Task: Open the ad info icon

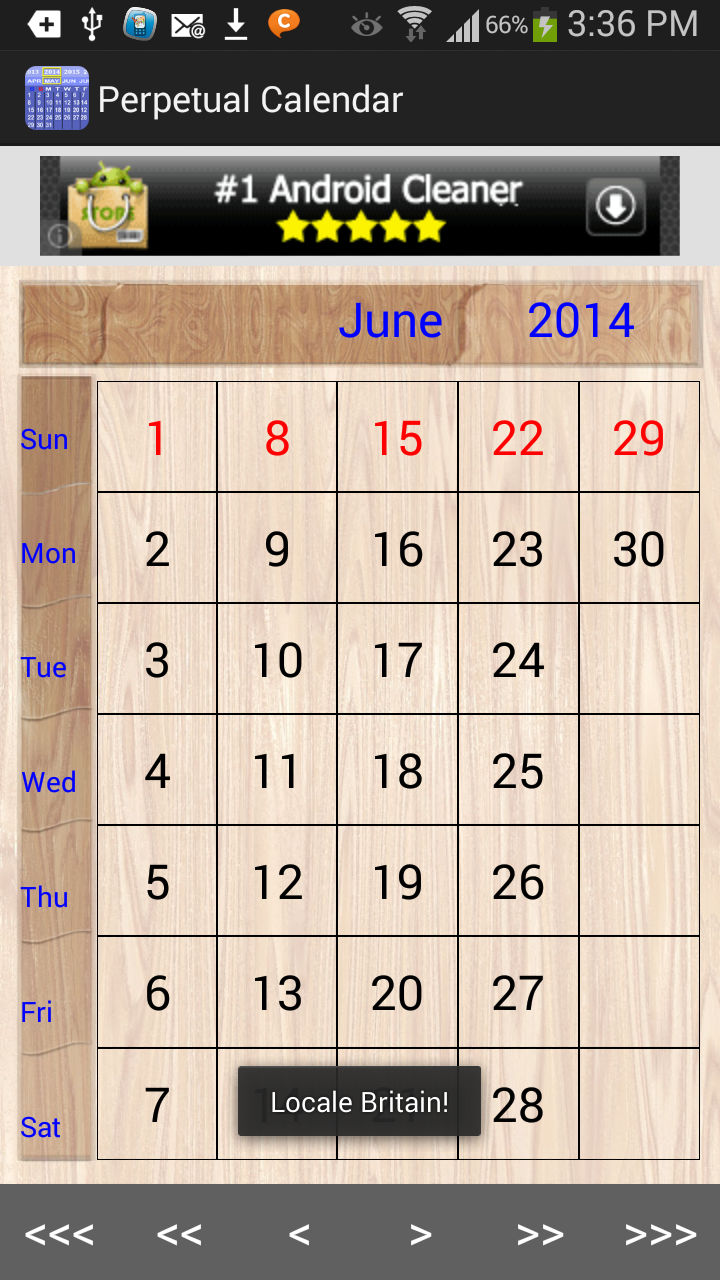Action: tap(60, 236)
